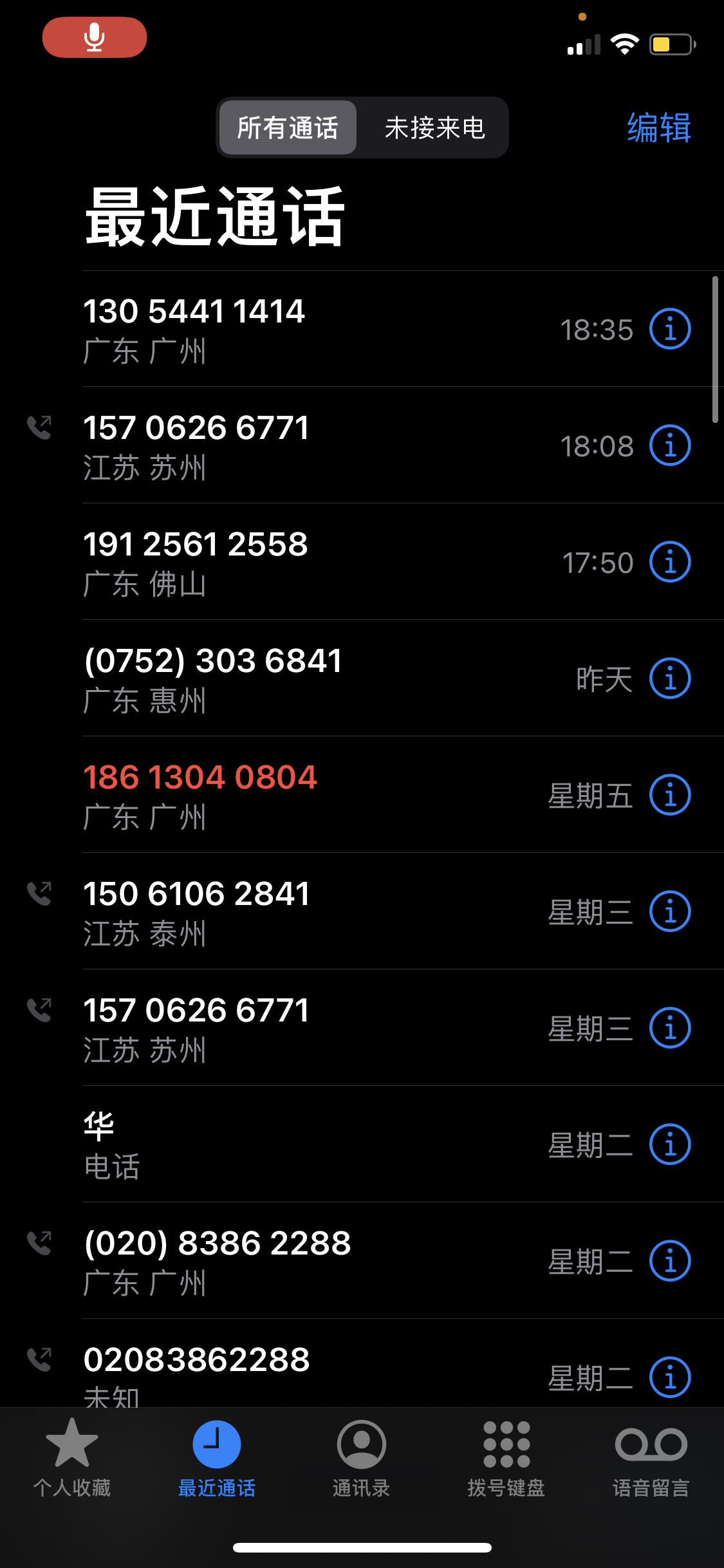Viewport: 724px width, 1568px height.
Task: Tap 编辑 to edit recent calls
Action: click(x=659, y=127)
